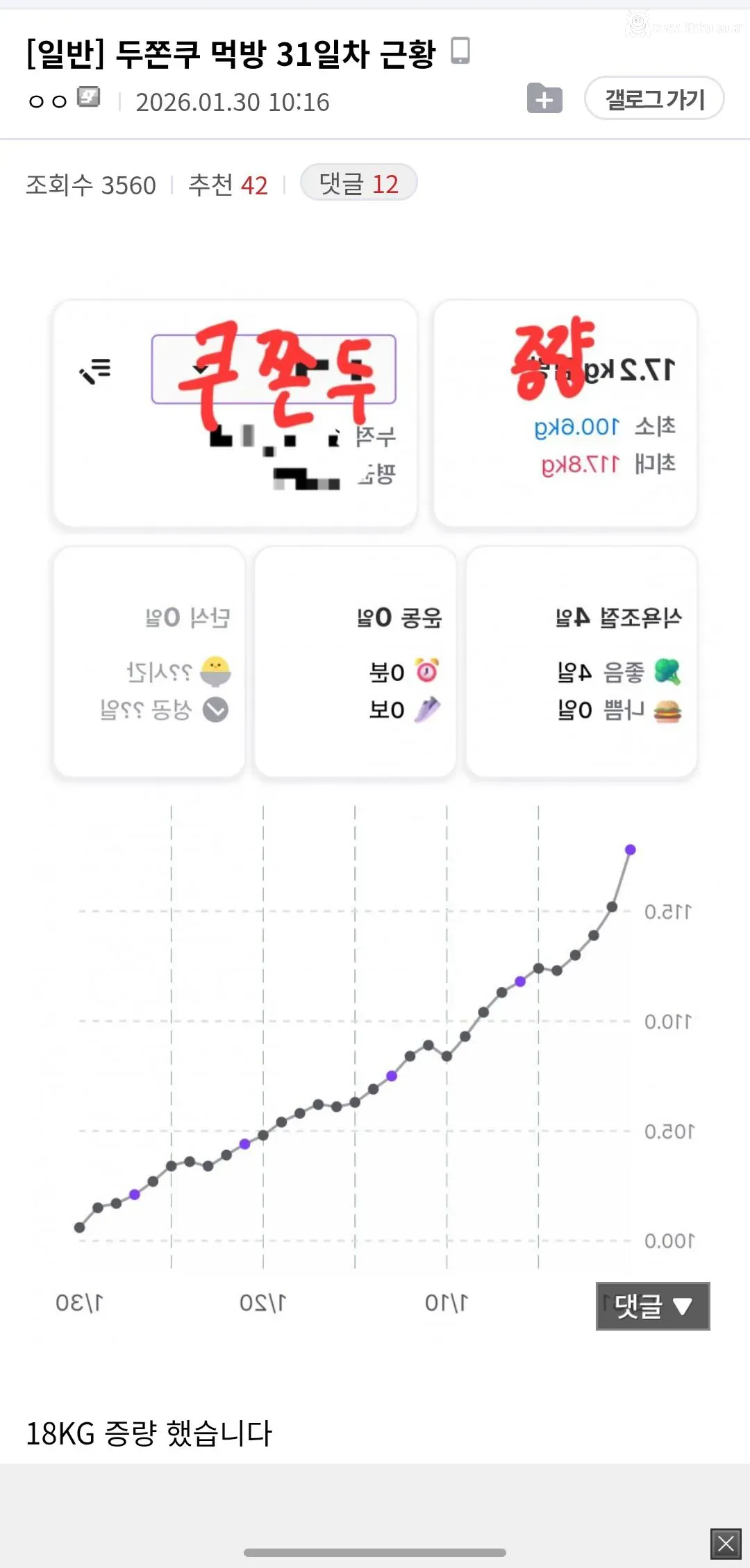Select the topmost purple point on the graph
750x1568 pixels.
629,850
